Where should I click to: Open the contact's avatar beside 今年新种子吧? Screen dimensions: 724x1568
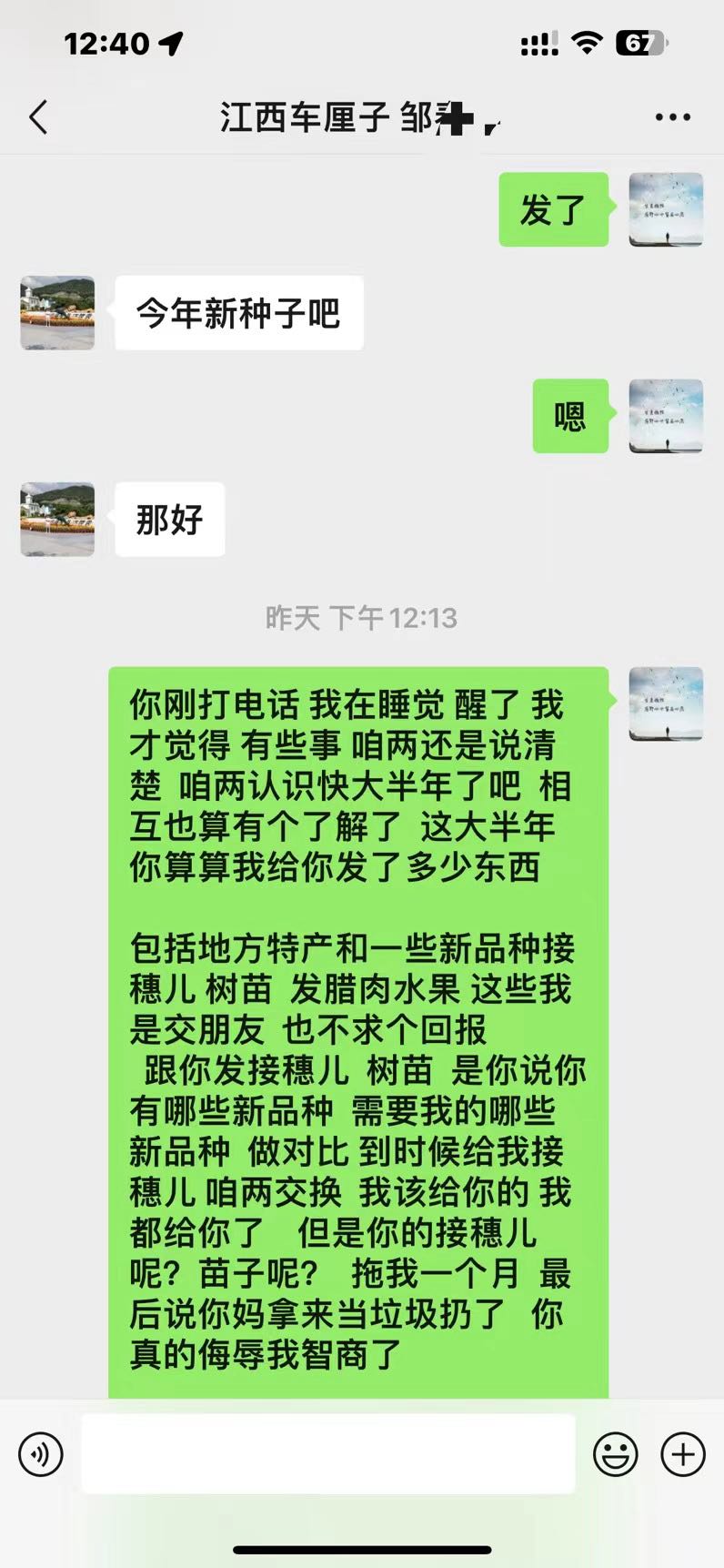click(57, 313)
